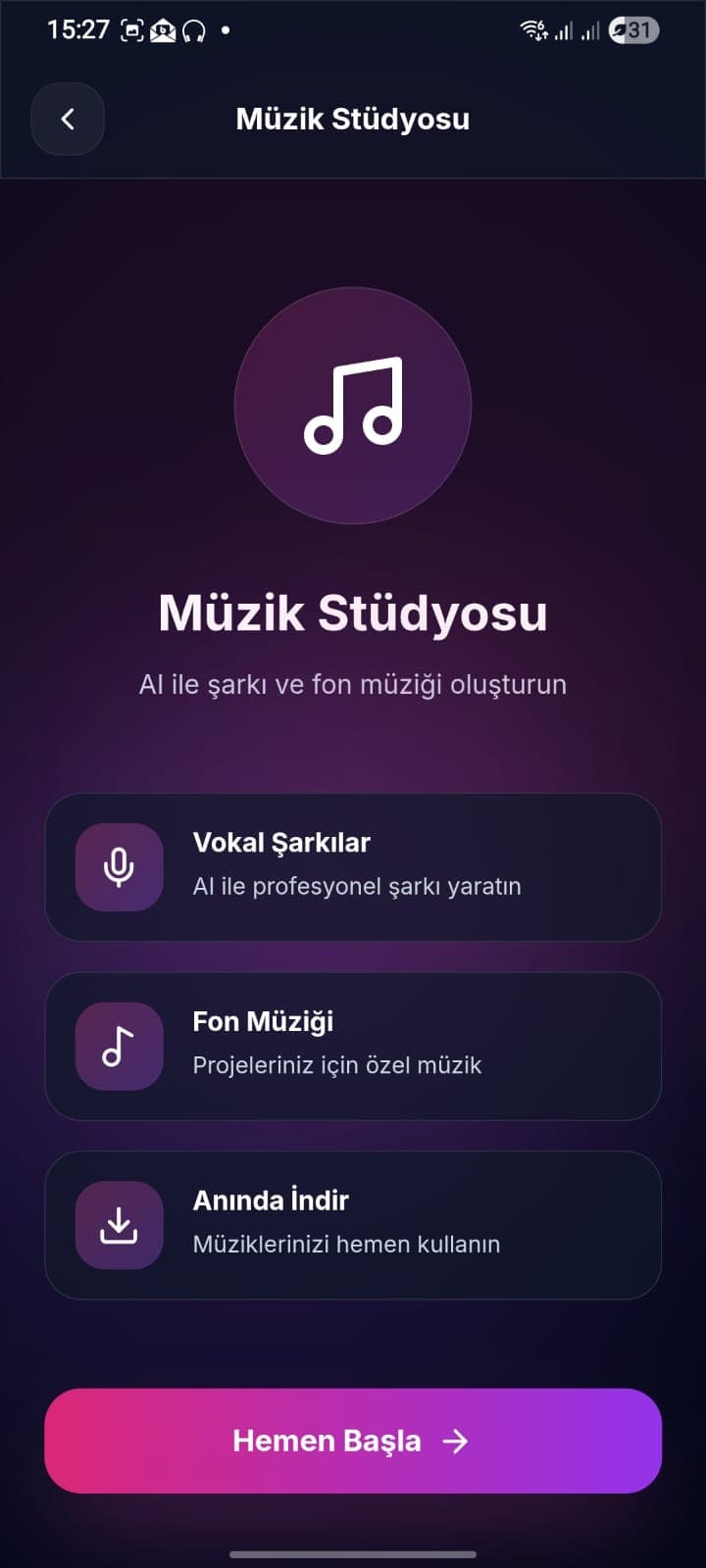Tap the large circular music note logo
This screenshot has height=1568, width=706.
(x=352, y=405)
